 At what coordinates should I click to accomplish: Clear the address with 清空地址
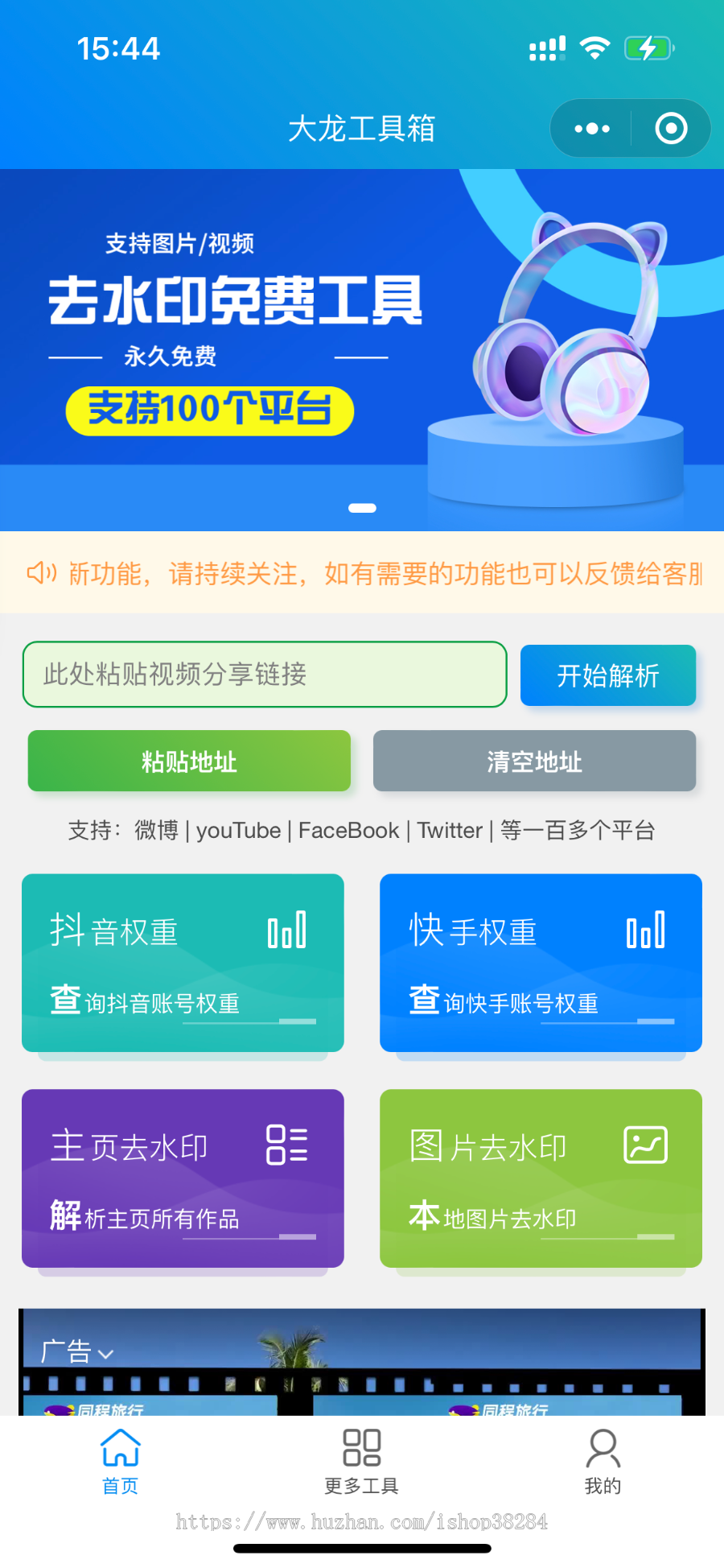(534, 761)
